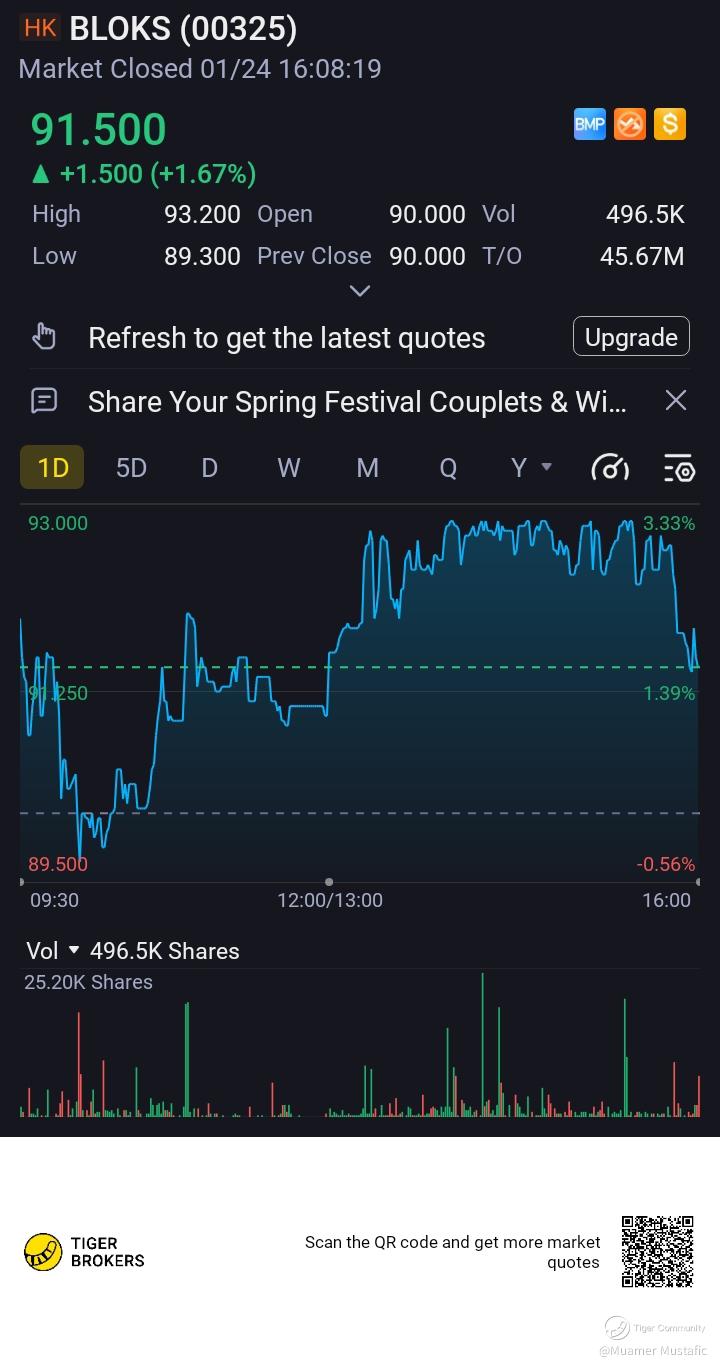720x1367 pixels.
Task: Open the Vol indicator dropdown
Action: (54, 950)
